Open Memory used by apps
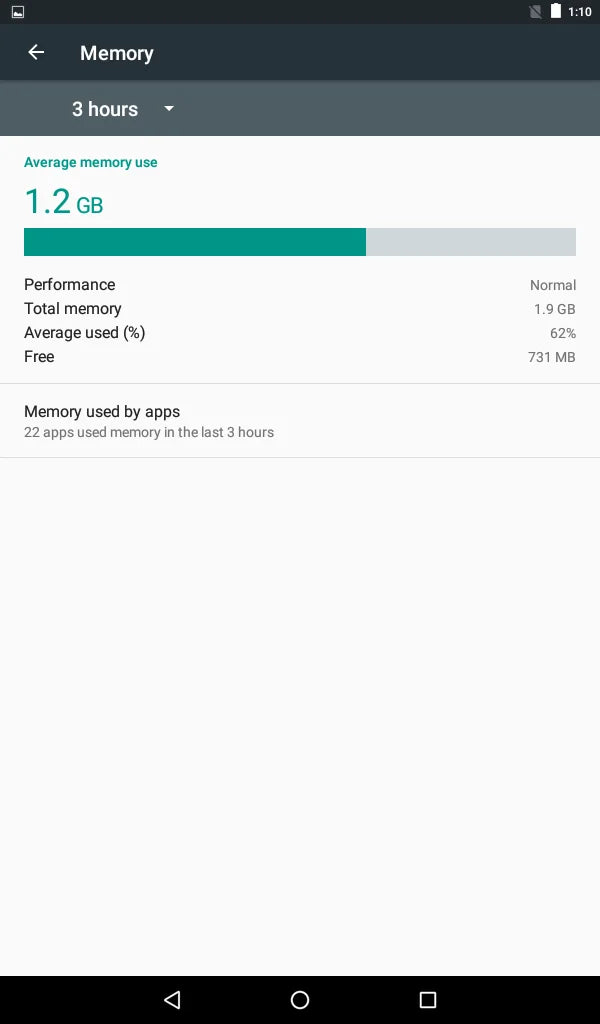 point(300,421)
